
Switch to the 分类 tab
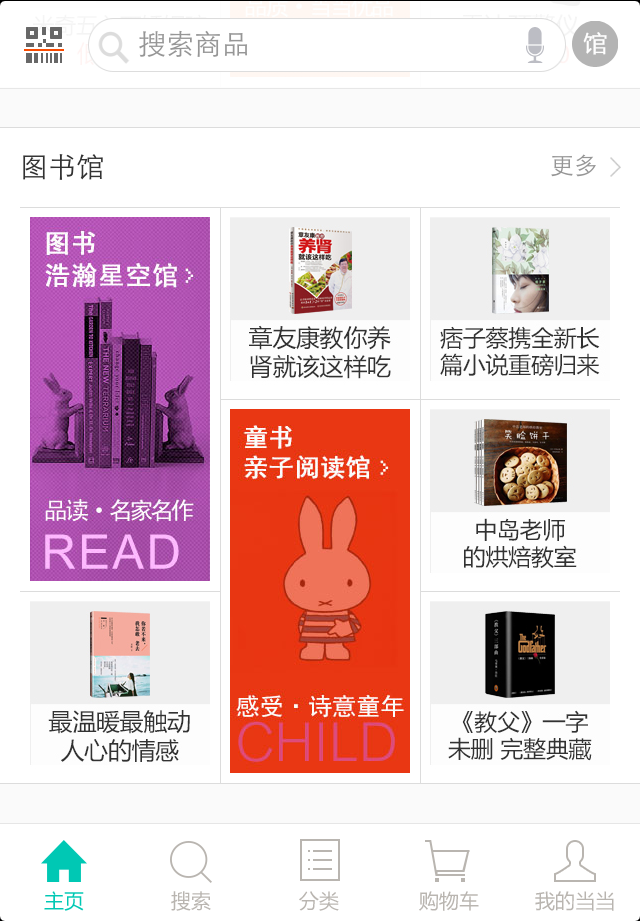[x=319, y=874]
